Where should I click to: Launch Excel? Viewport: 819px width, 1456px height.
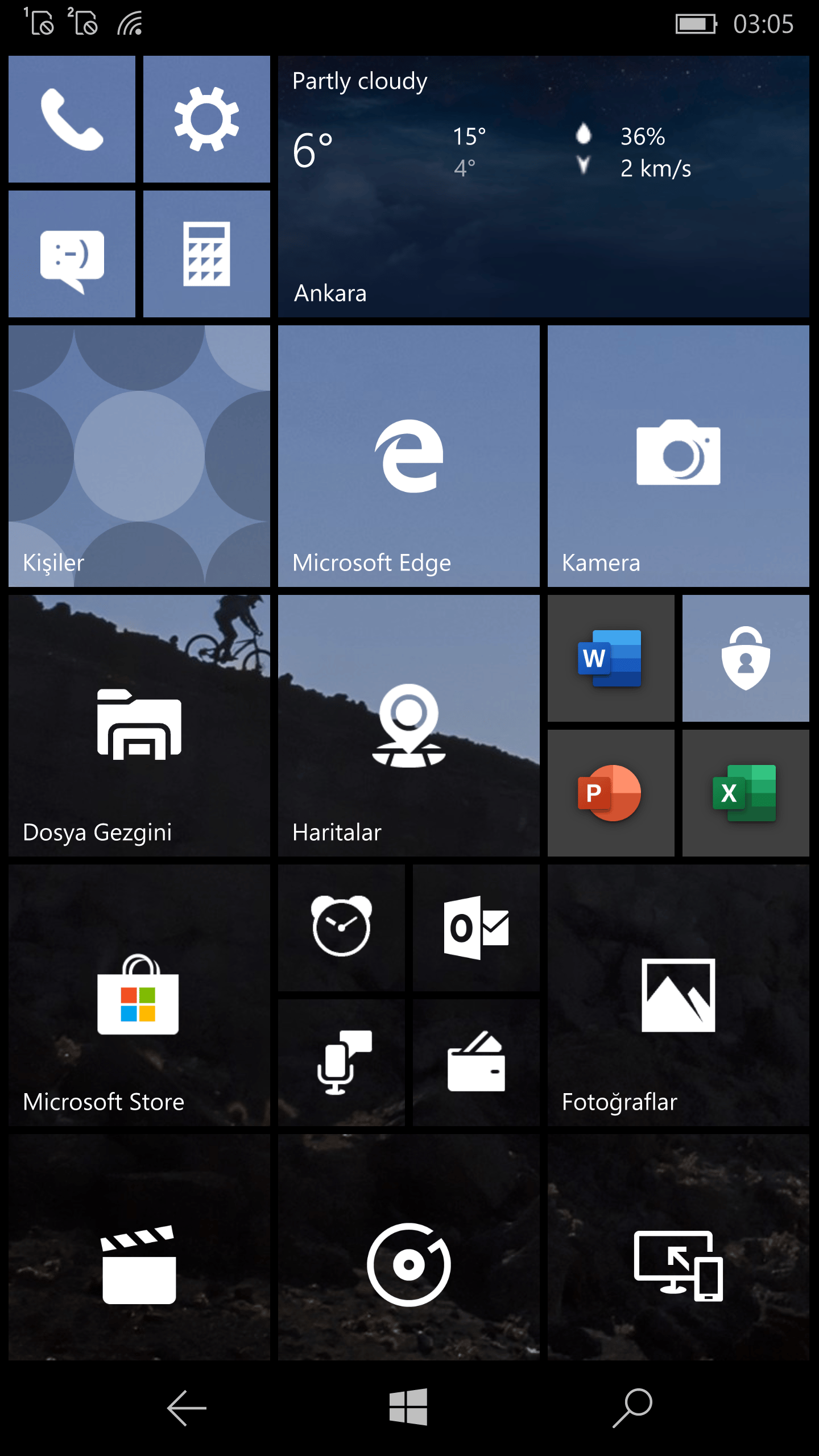coord(746,793)
